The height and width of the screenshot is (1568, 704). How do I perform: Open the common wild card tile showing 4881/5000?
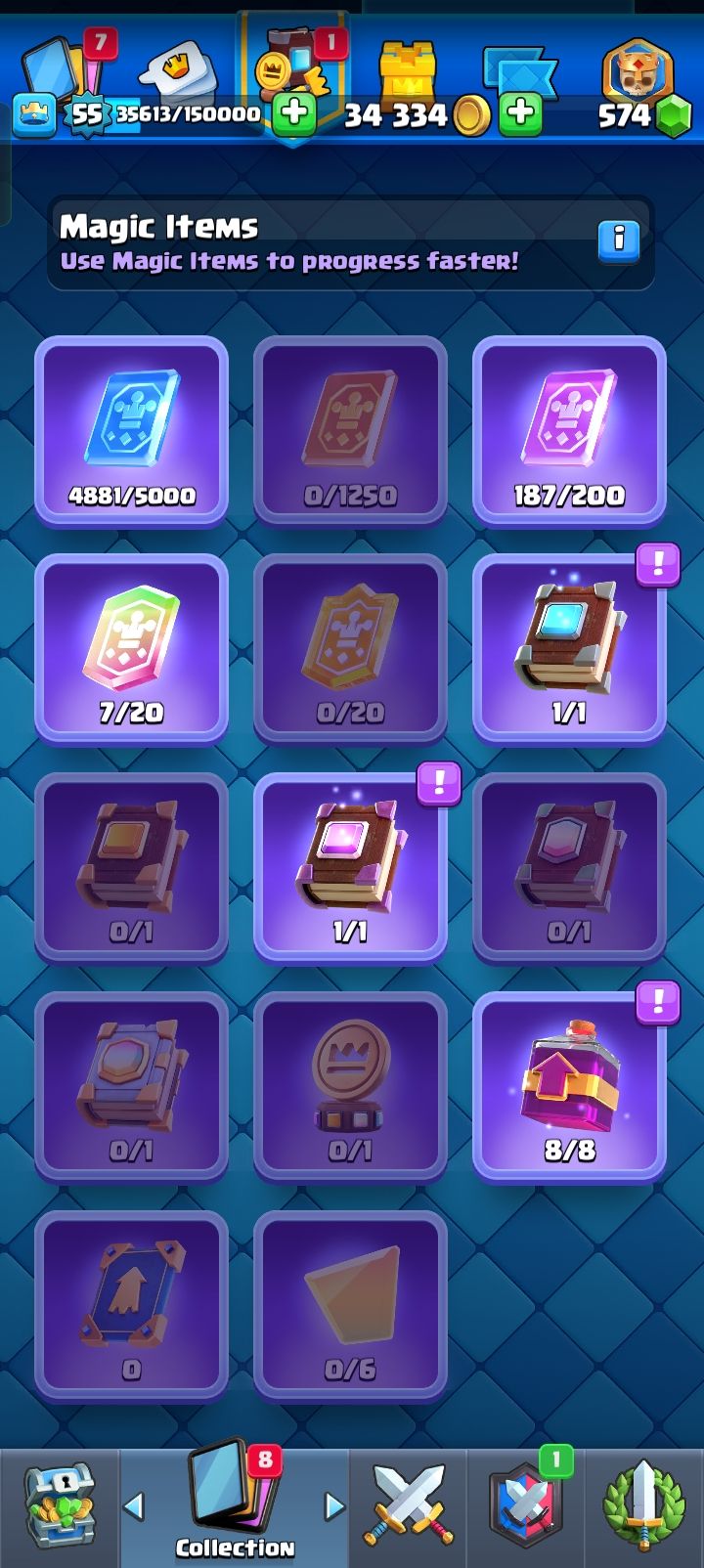pyautogui.click(x=131, y=431)
